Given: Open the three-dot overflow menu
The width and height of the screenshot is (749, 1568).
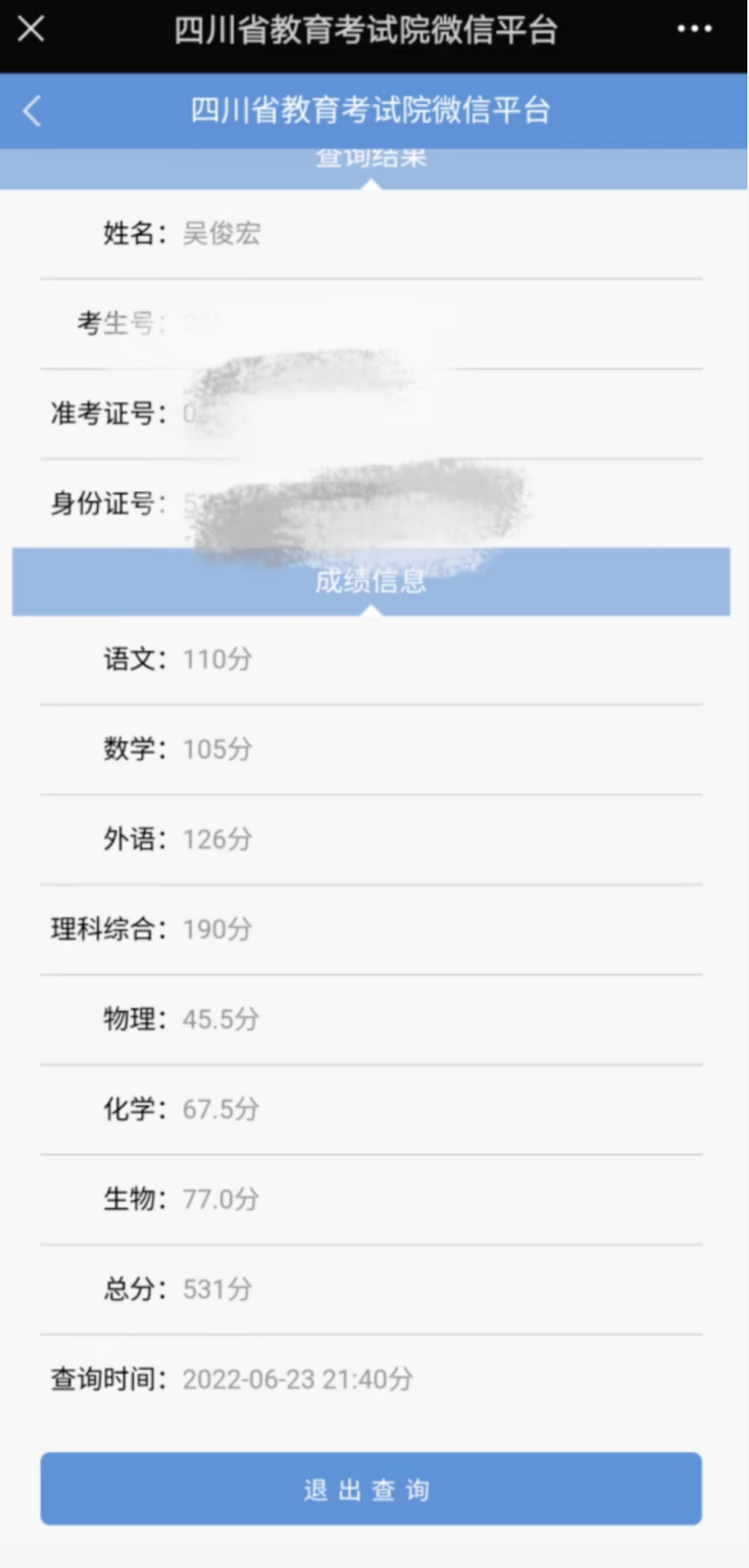Looking at the screenshot, I should click(x=694, y=30).
